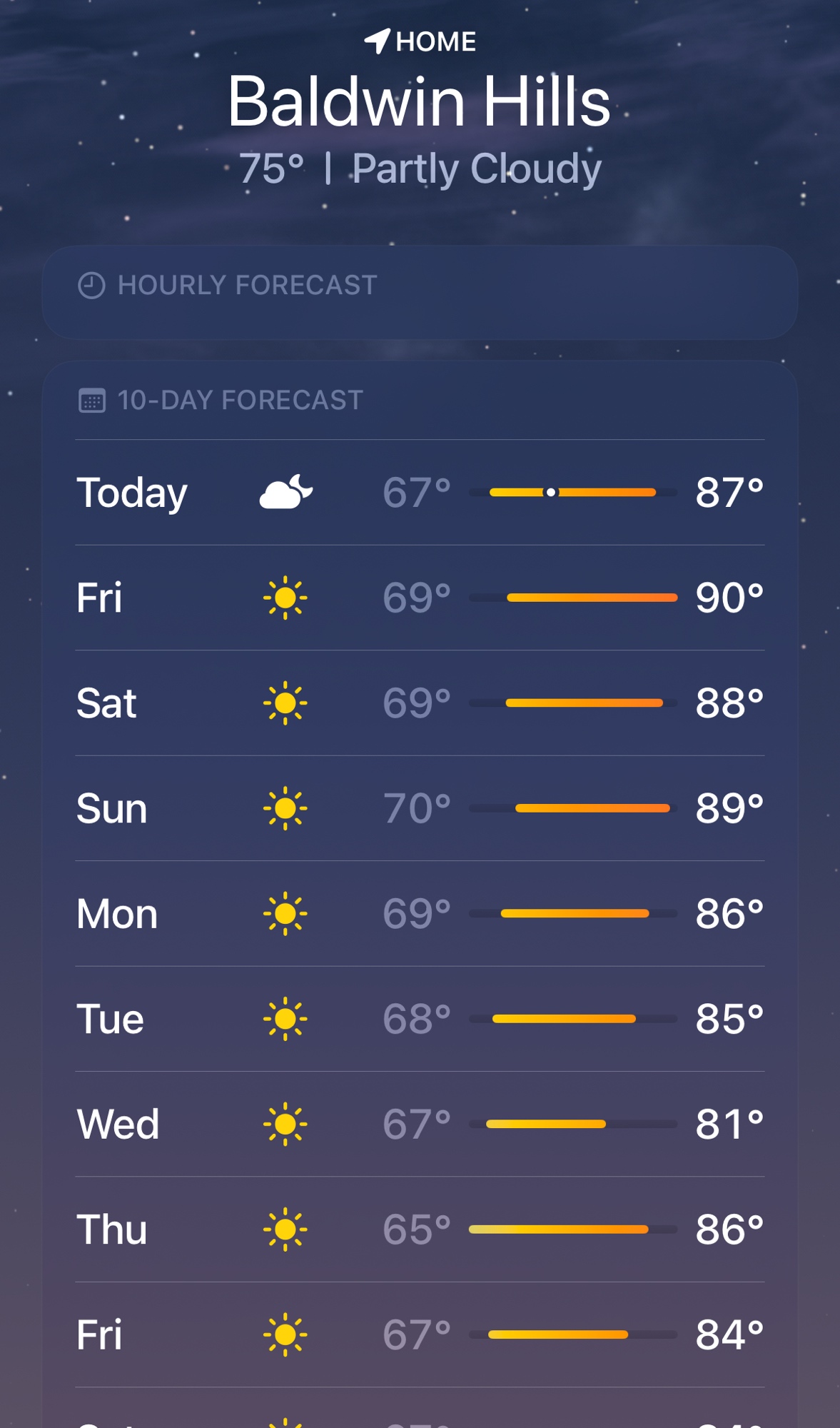View Sat forecast details

(420, 703)
